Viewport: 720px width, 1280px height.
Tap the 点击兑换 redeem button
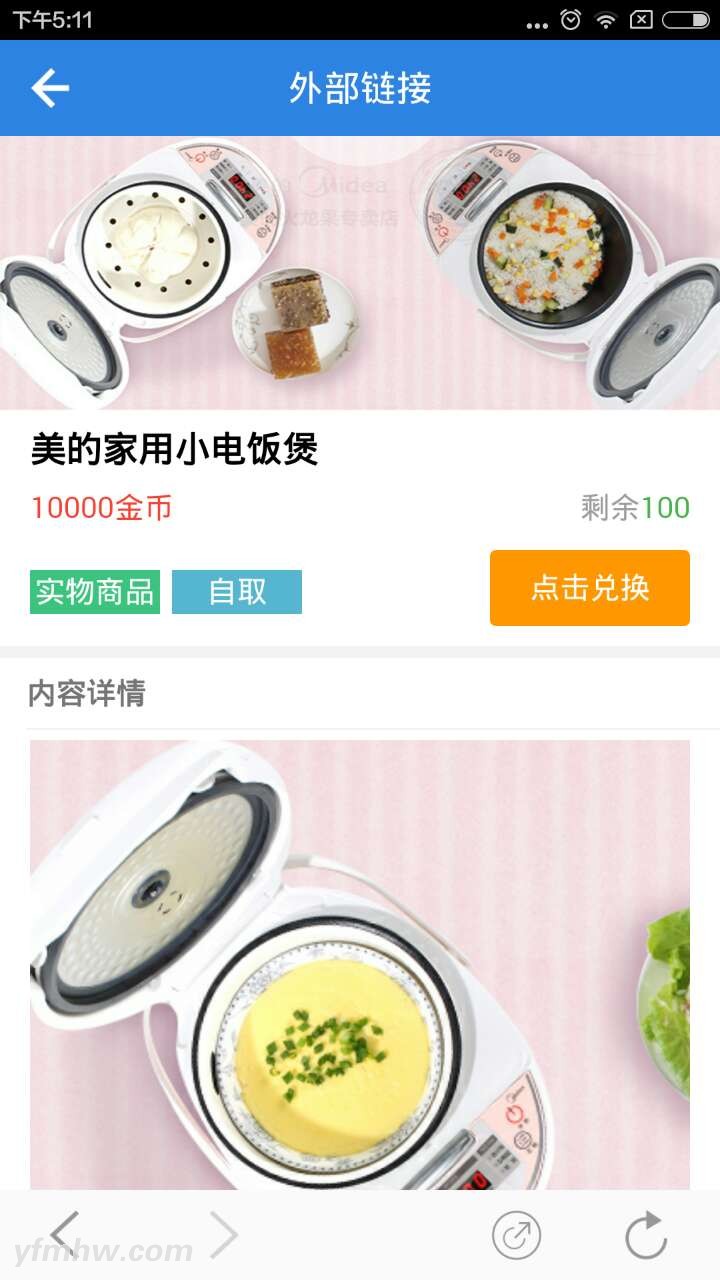pos(589,588)
